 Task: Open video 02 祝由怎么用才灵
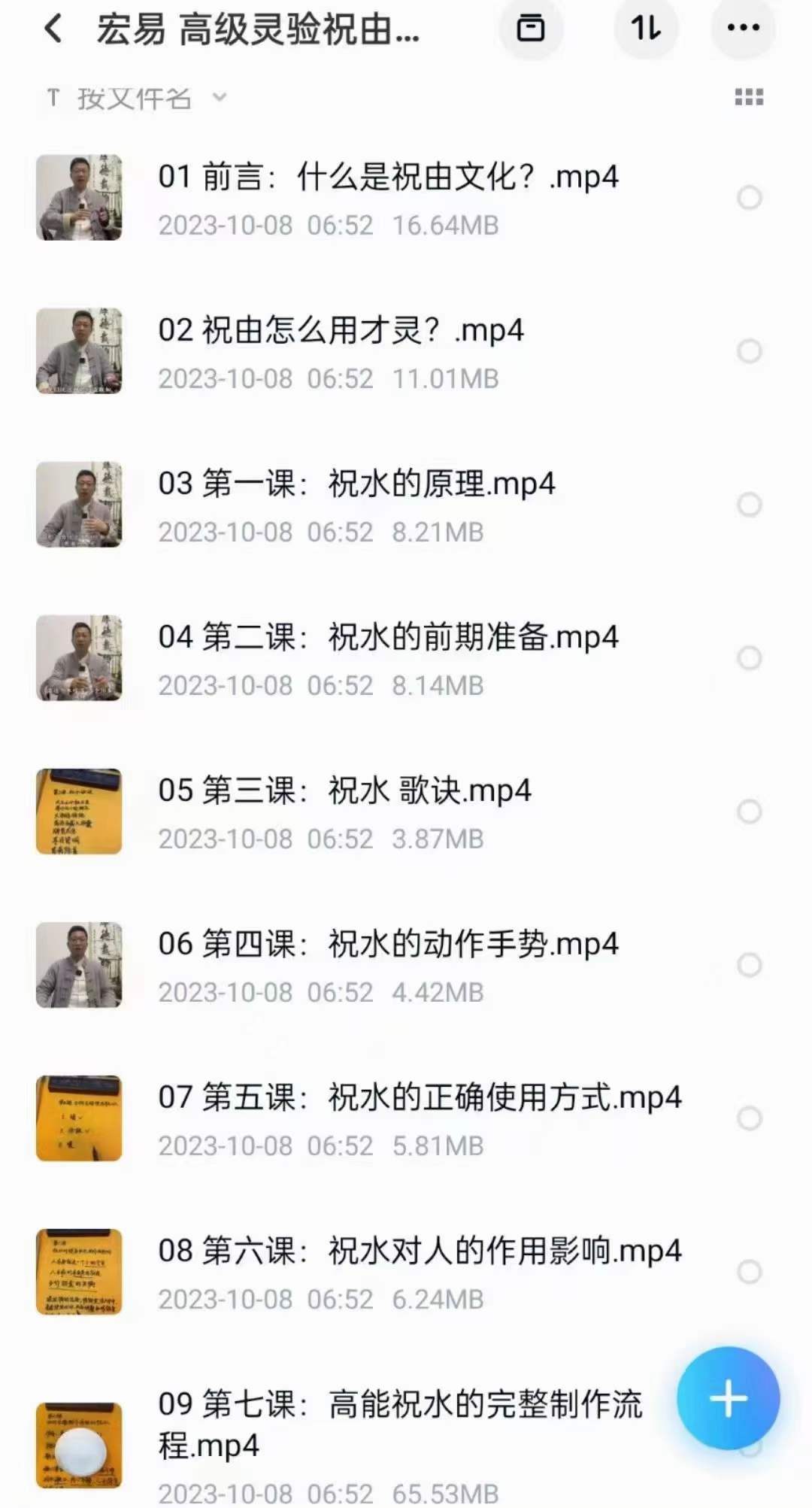pyautogui.click(x=340, y=332)
